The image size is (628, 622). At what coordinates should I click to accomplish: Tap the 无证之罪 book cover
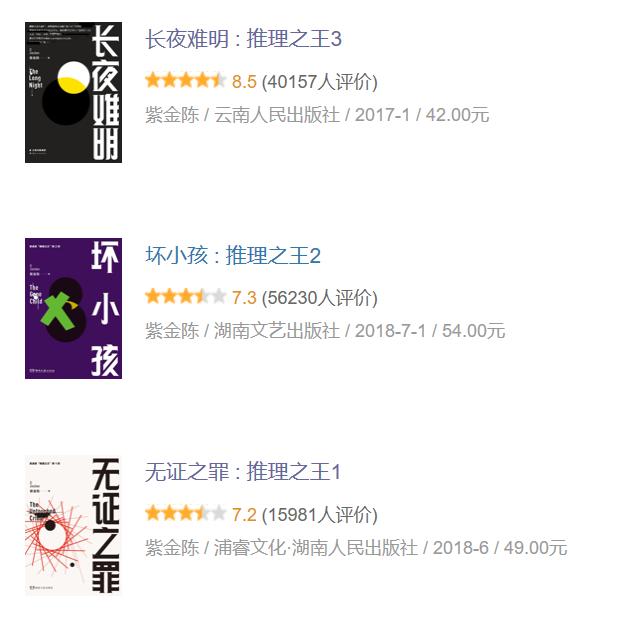(73, 525)
